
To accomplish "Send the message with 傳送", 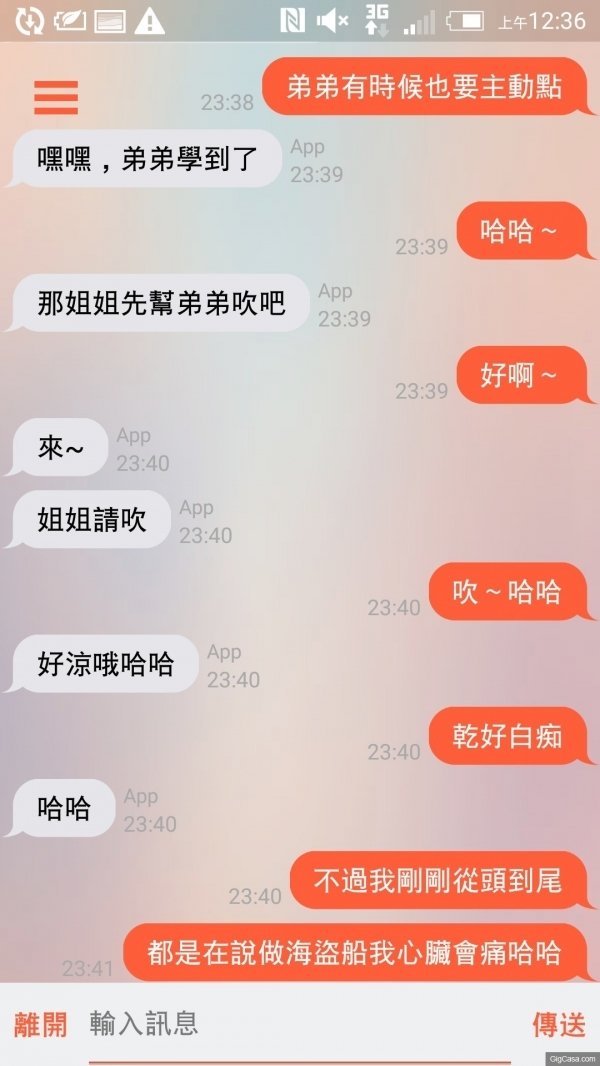I will (x=558, y=1024).
